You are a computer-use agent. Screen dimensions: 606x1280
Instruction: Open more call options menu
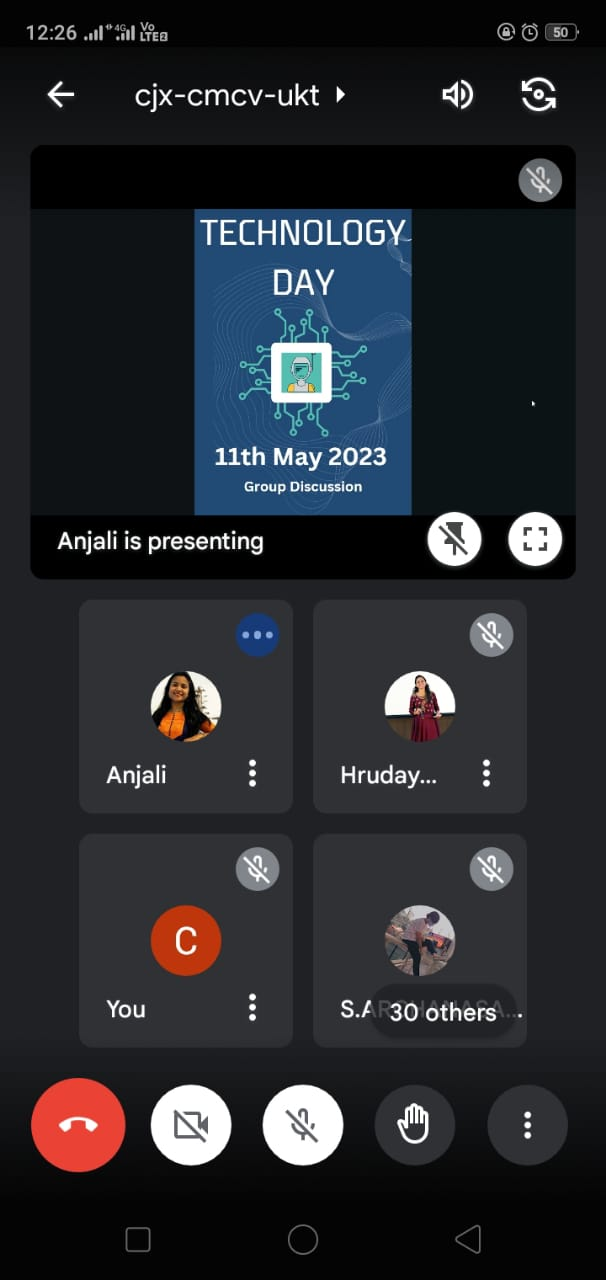coord(527,1125)
